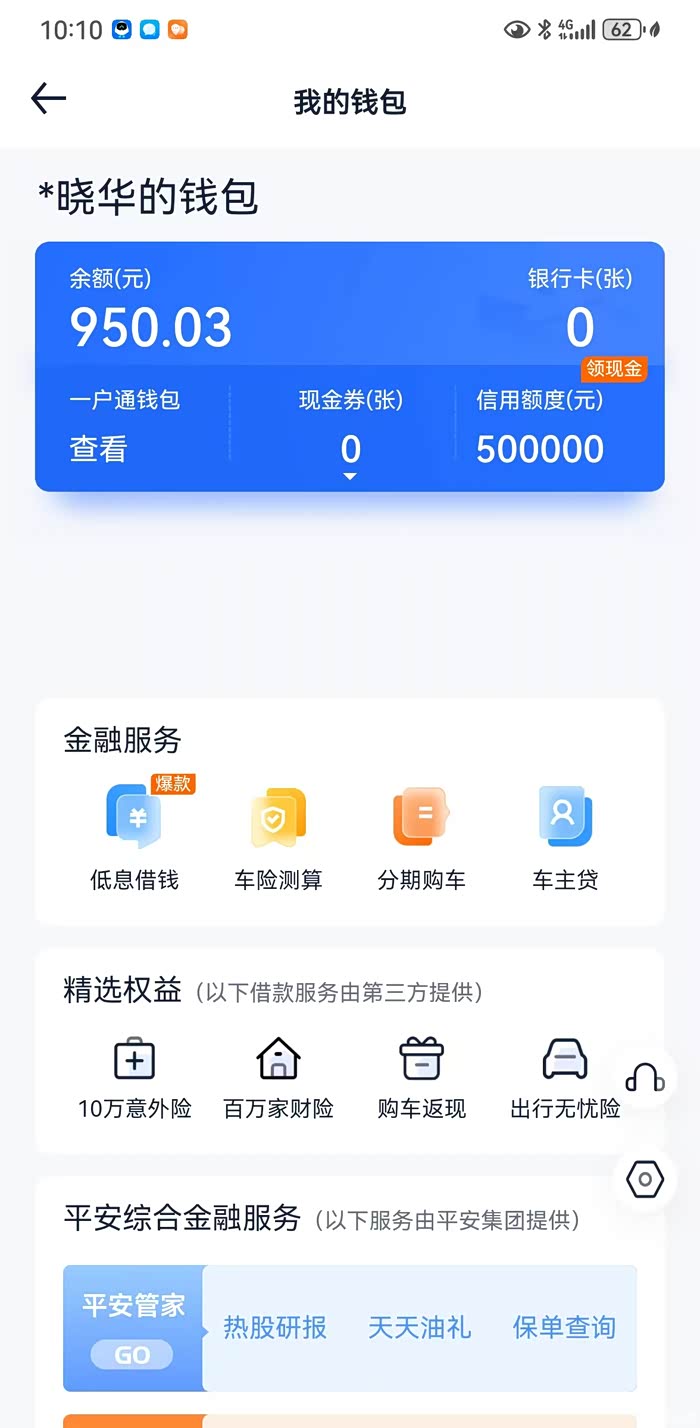Viewport: 700px width, 1428px height.
Task: Tap the 平安管家 GO button
Action: click(x=132, y=1354)
